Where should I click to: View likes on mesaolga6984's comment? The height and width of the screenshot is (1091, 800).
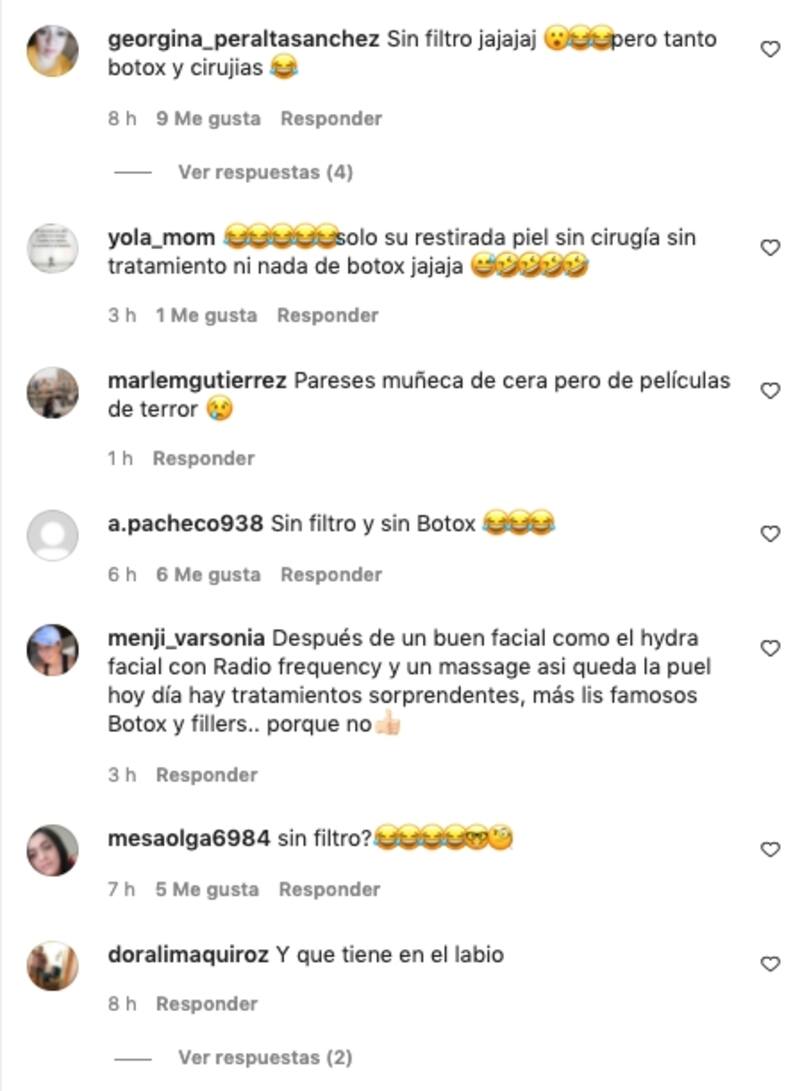(207, 889)
